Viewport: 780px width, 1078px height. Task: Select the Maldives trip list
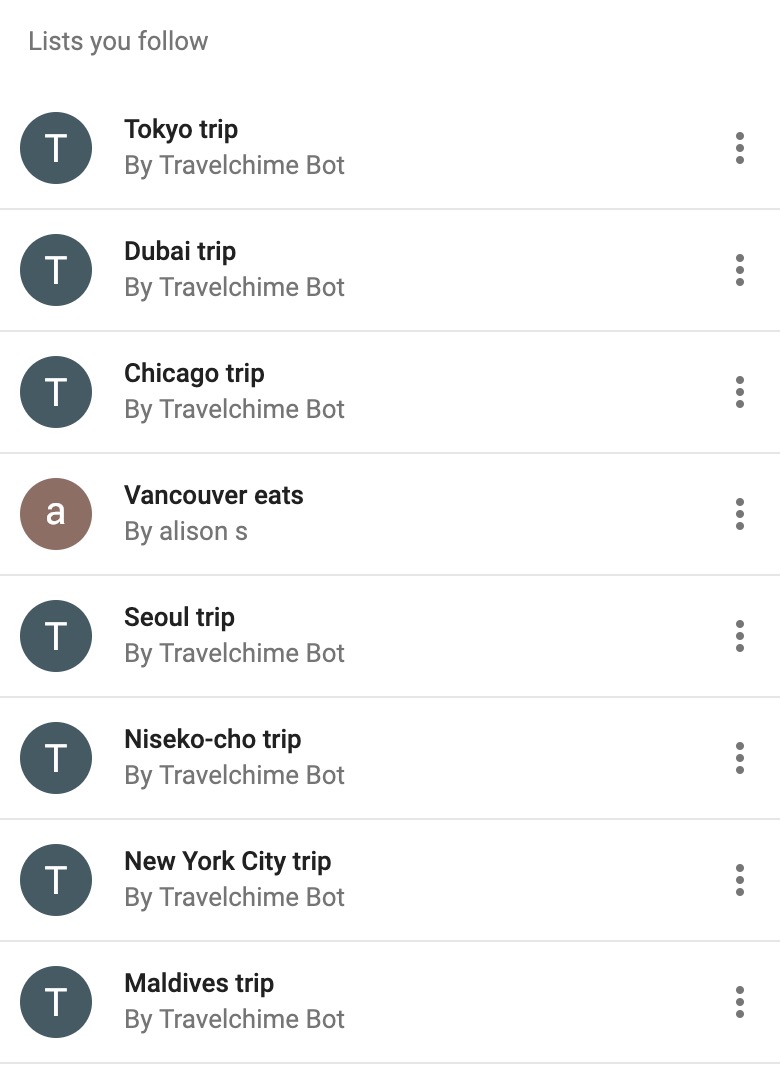[x=198, y=984]
